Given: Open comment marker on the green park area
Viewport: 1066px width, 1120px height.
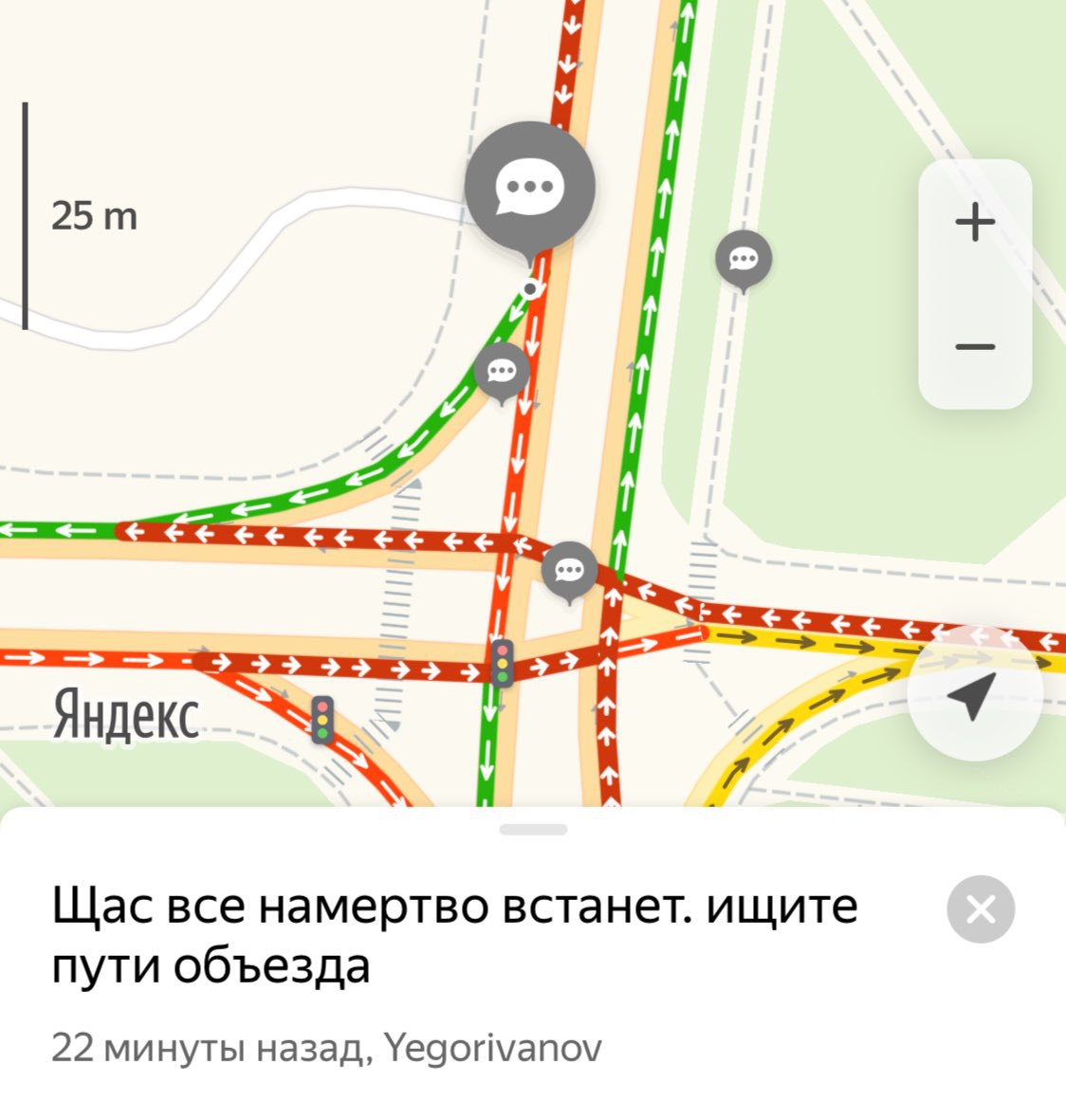Looking at the screenshot, I should pos(744,256).
